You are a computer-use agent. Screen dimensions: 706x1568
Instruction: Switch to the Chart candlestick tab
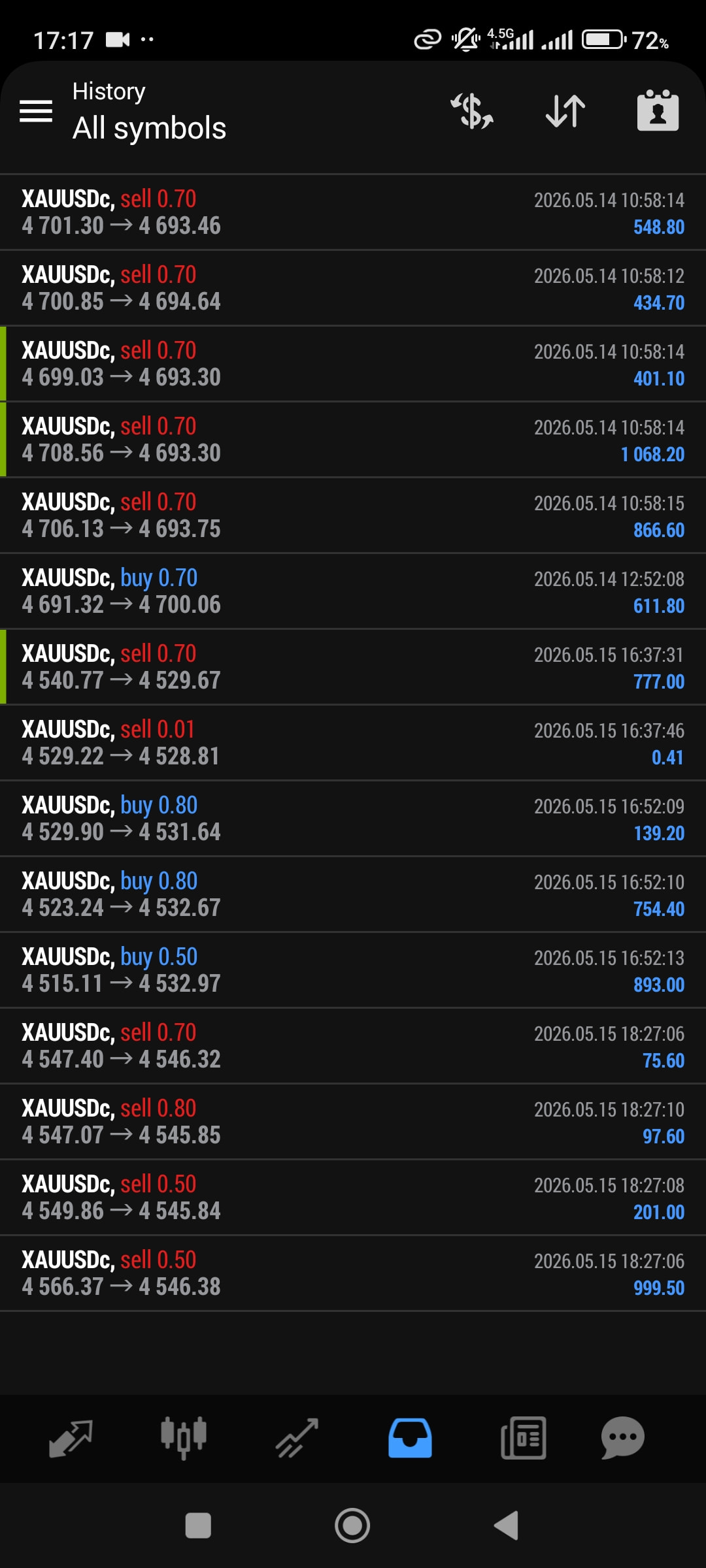[x=184, y=1439]
